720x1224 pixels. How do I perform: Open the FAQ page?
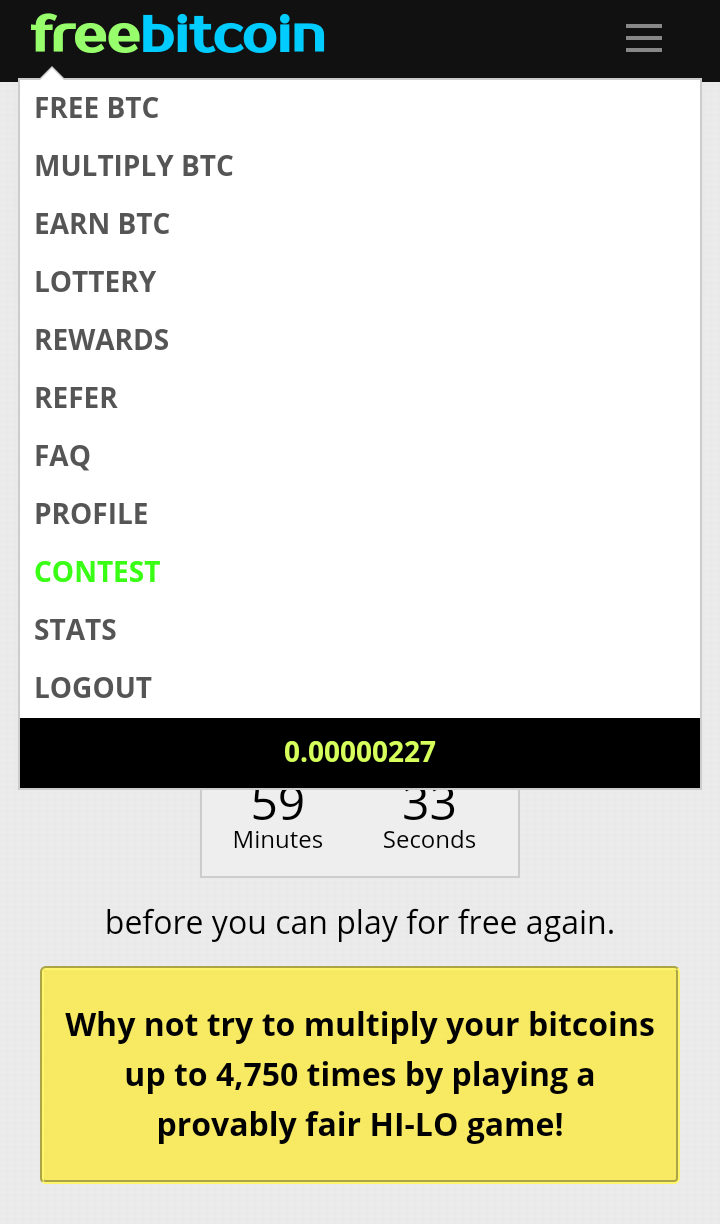[x=63, y=456]
